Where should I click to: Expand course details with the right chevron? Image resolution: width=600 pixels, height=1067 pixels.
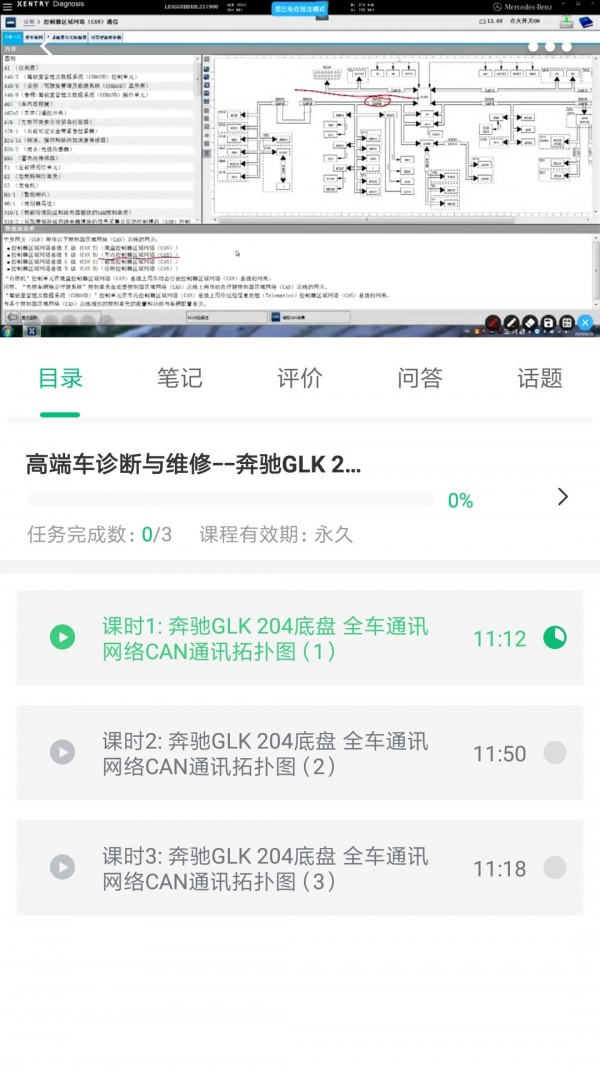[563, 497]
